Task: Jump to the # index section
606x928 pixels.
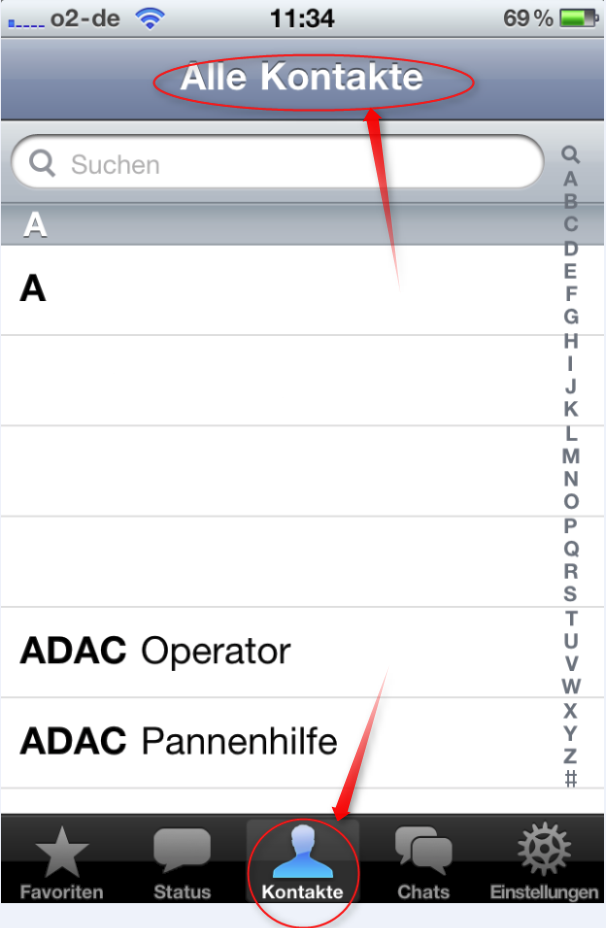Action: [571, 780]
